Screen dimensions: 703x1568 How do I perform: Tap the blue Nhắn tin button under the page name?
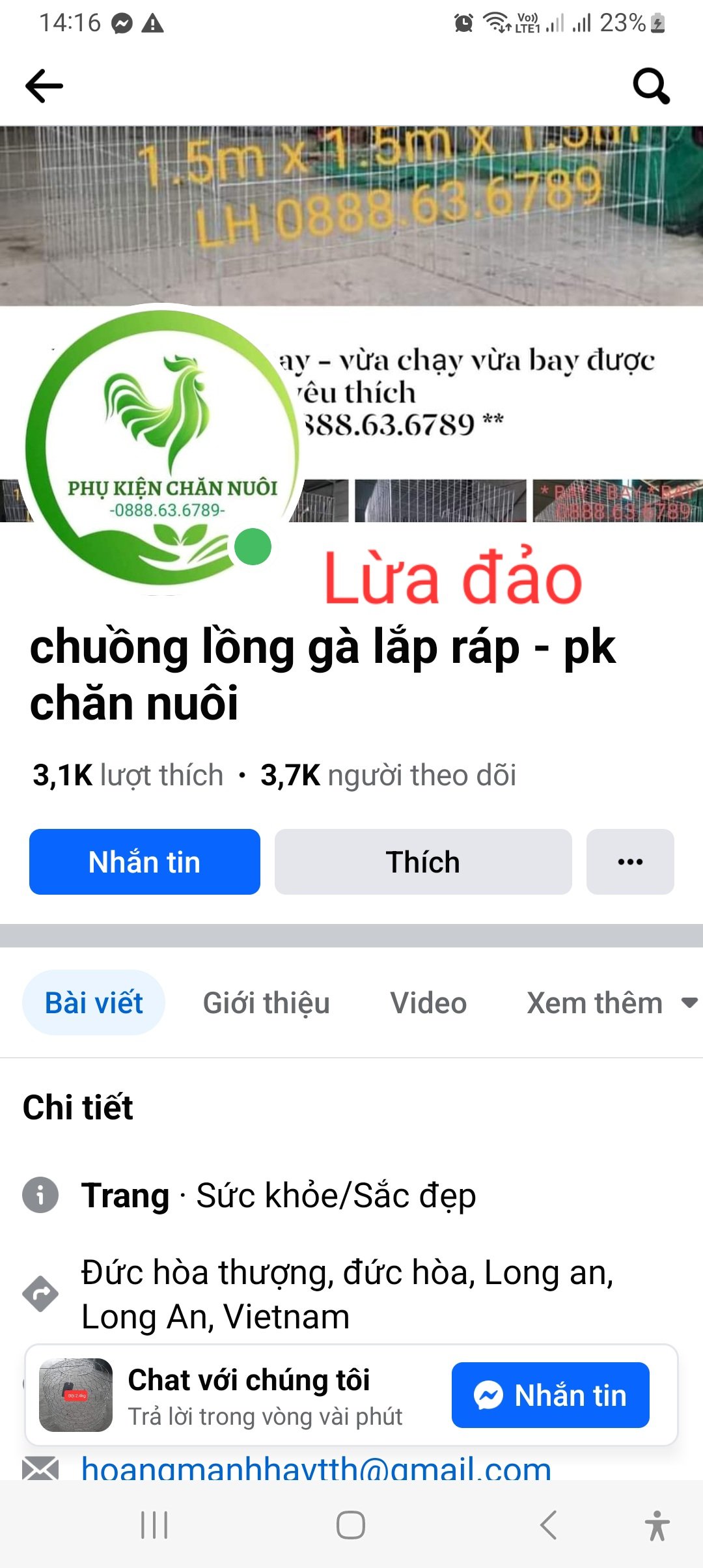(x=145, y=861)
